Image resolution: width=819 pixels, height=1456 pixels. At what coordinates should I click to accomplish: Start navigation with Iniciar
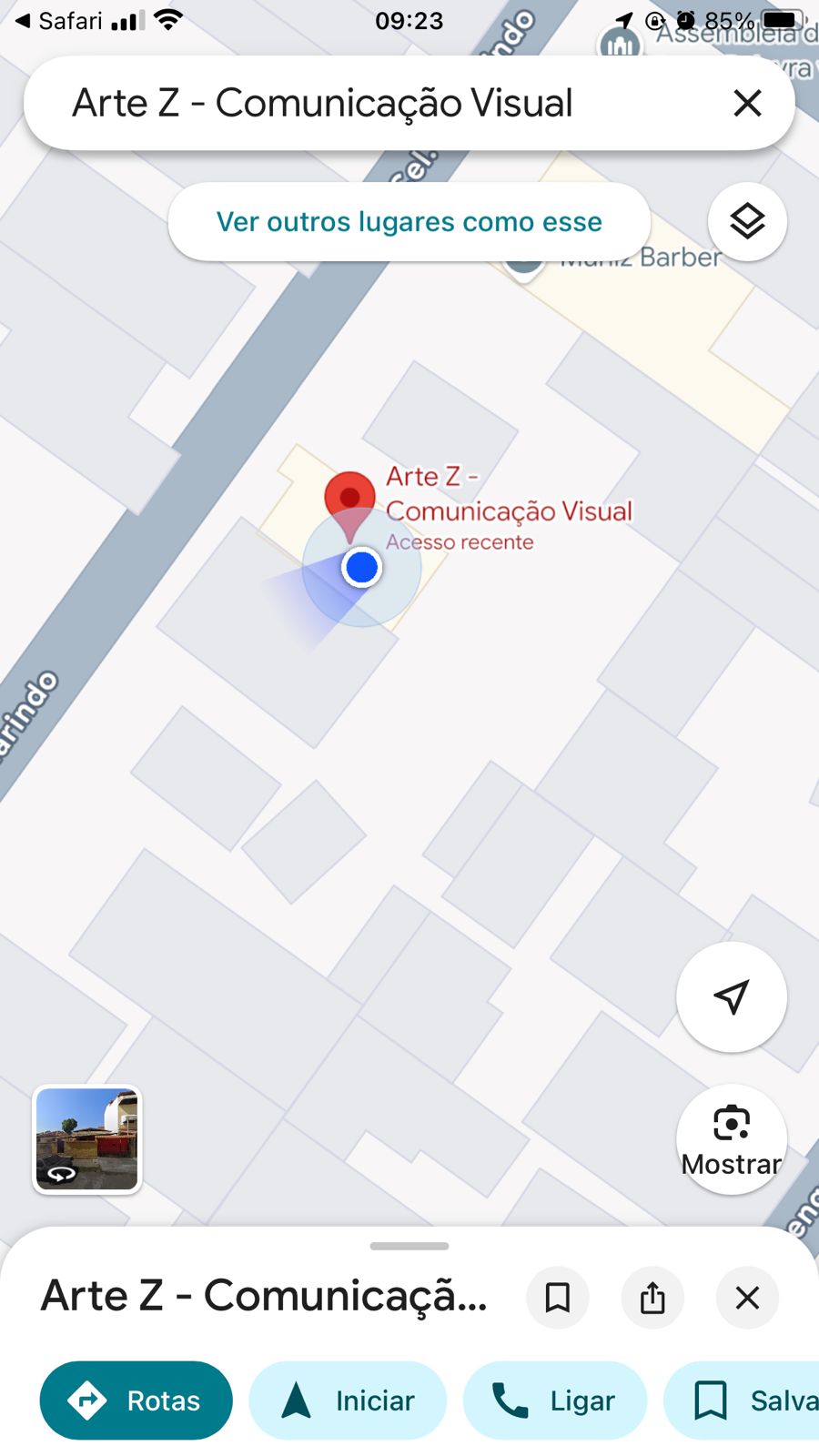click(348, 1400)
